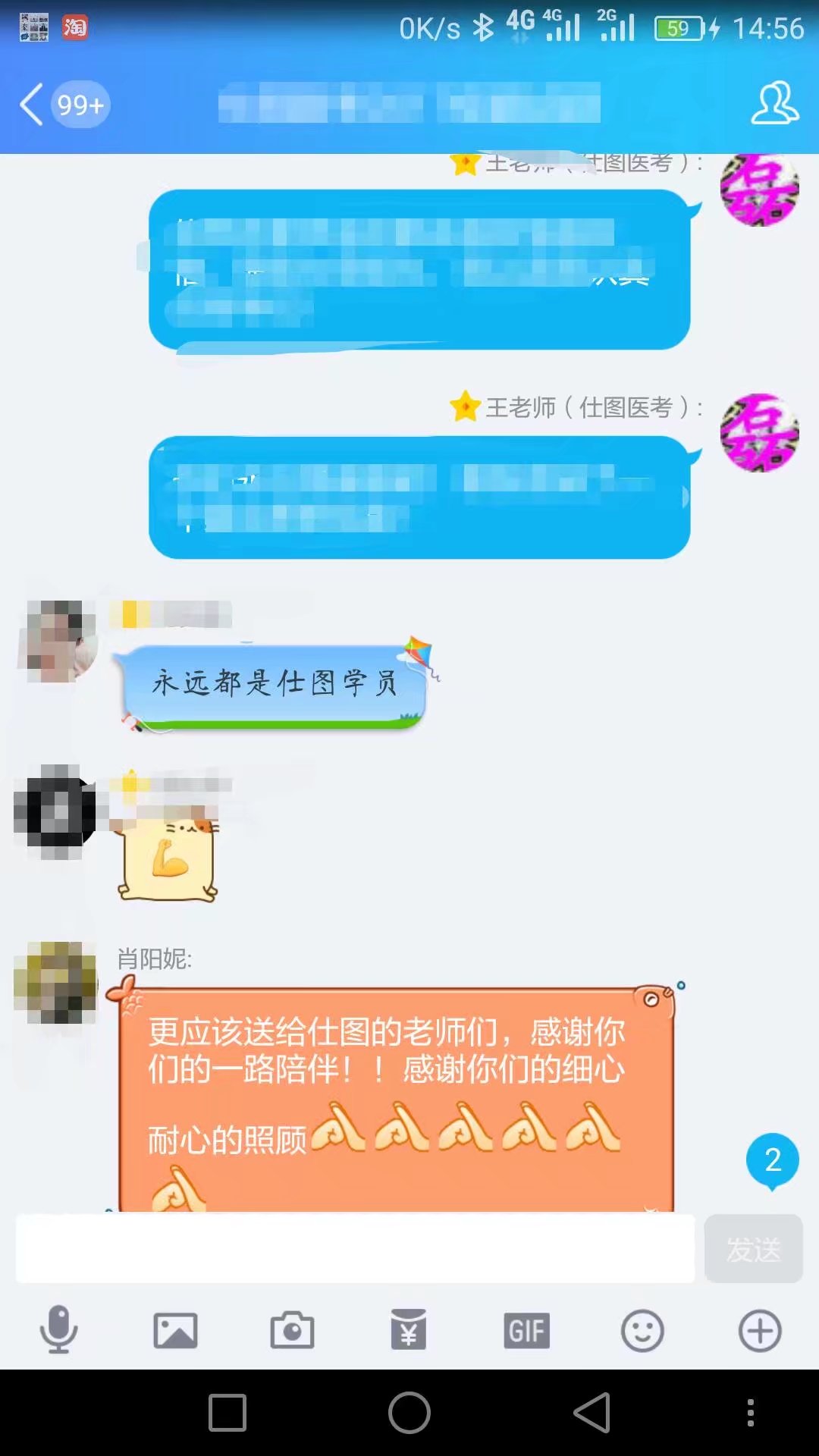Open the GIF picker
The width and height of the screenshot is (819, 1456).
(x=526, y=1330)
